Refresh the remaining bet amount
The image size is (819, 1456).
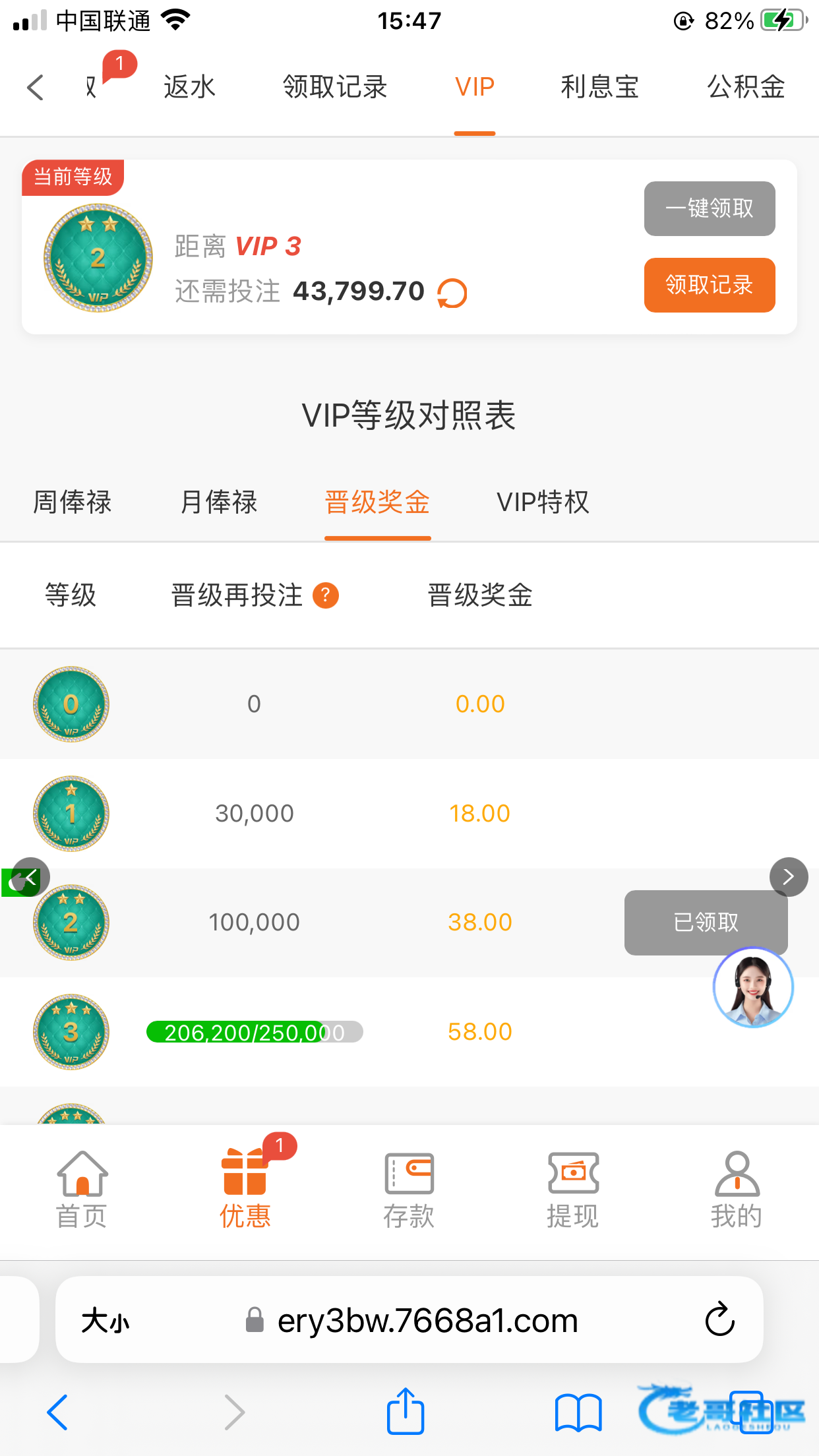452,293
